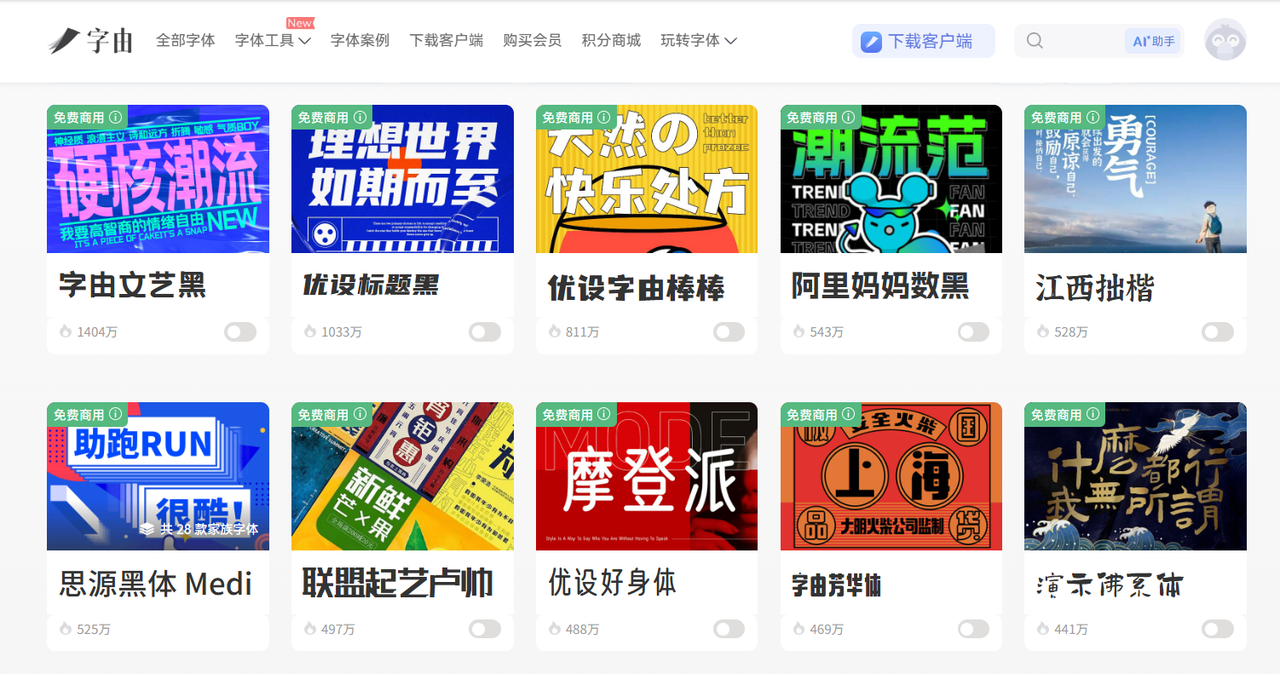
Task: Show 免费商用 info on 演示佛系体 card
Action: point(1093,414)
